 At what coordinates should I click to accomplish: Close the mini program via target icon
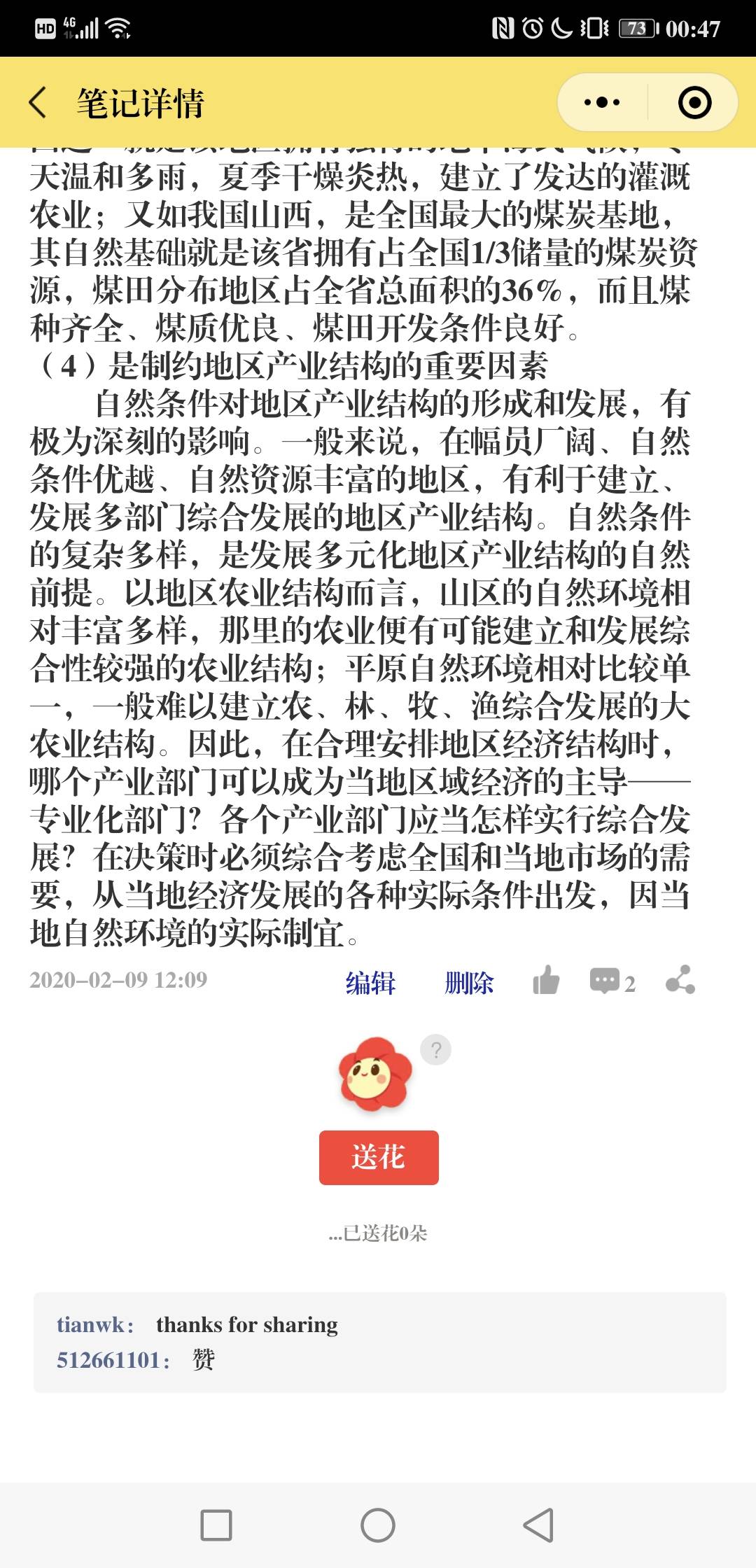694,103
